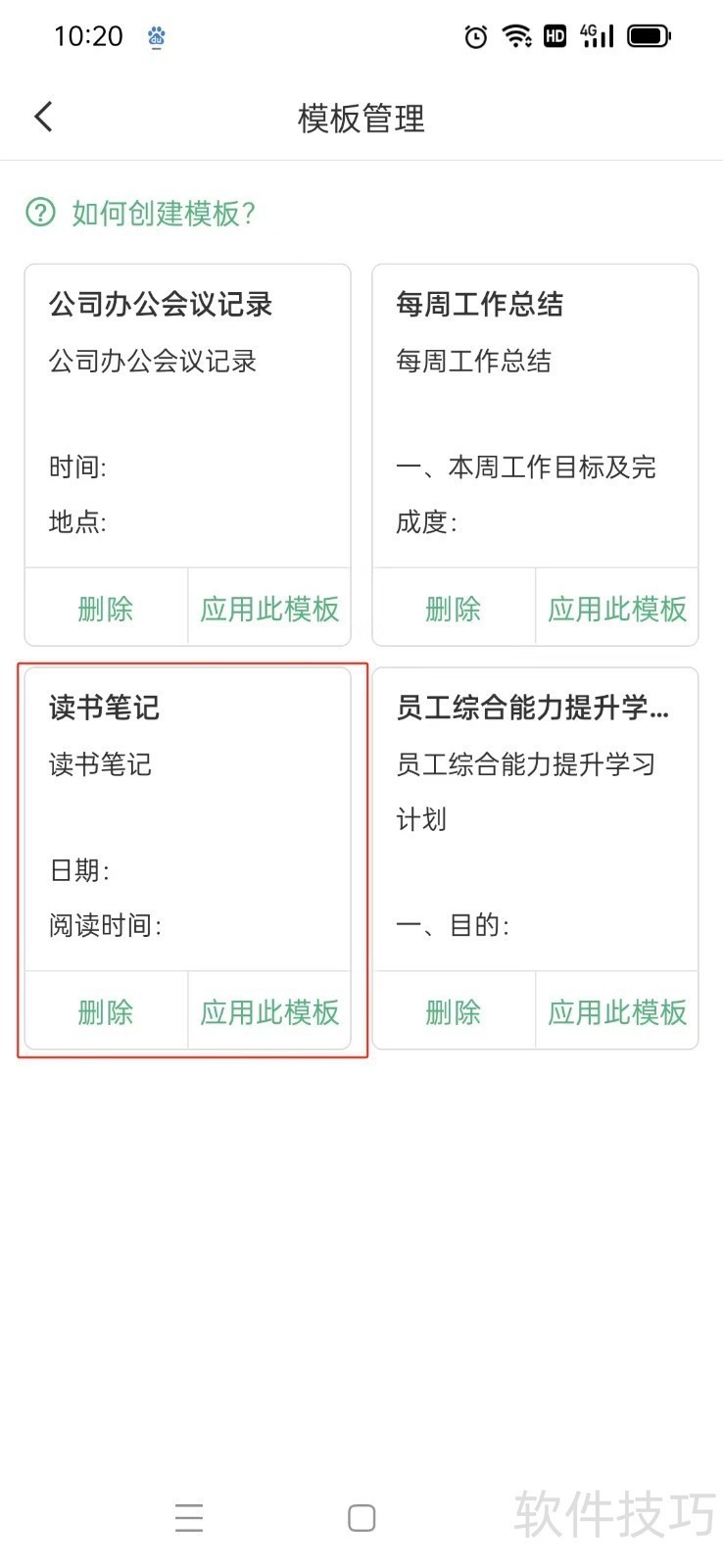This screenshot has width=723, height=1568.
Task: Apply the 读书笔记 template
Action: (x=269, y=1011)
